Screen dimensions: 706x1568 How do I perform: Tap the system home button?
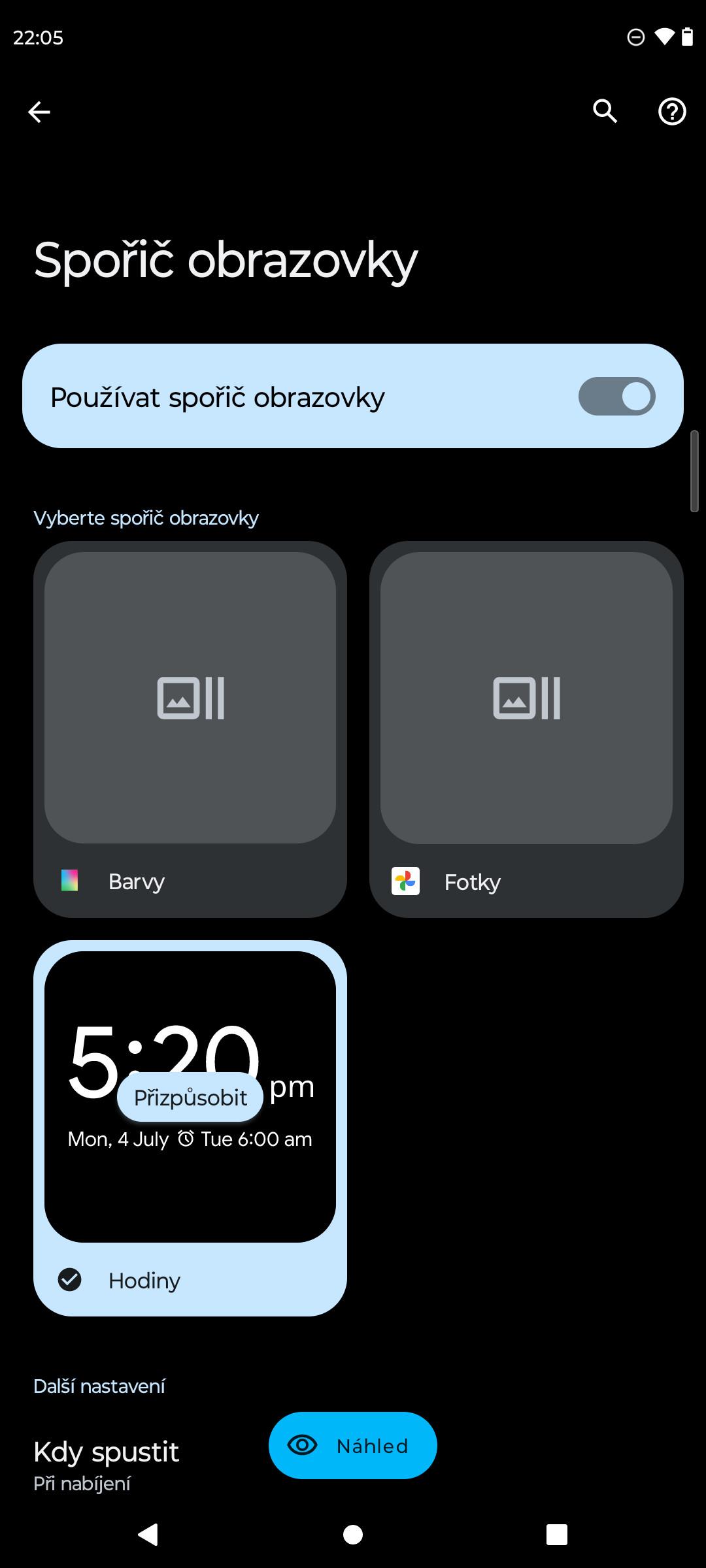pyautogui.click(x=353, y=1534)
